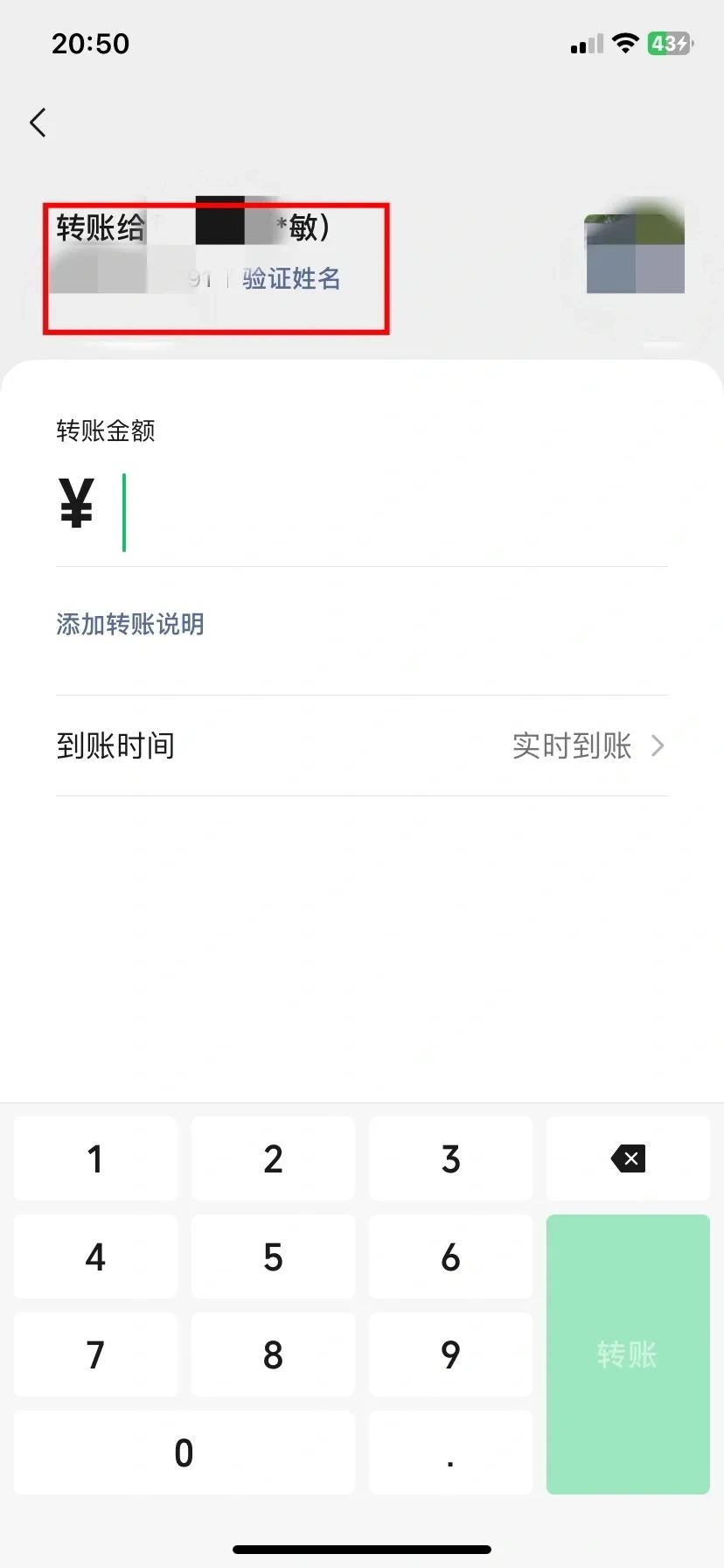Enter digit 1 on the keypad
The width and height of the screenshot is (724, 1568).
pos(95,1158)
